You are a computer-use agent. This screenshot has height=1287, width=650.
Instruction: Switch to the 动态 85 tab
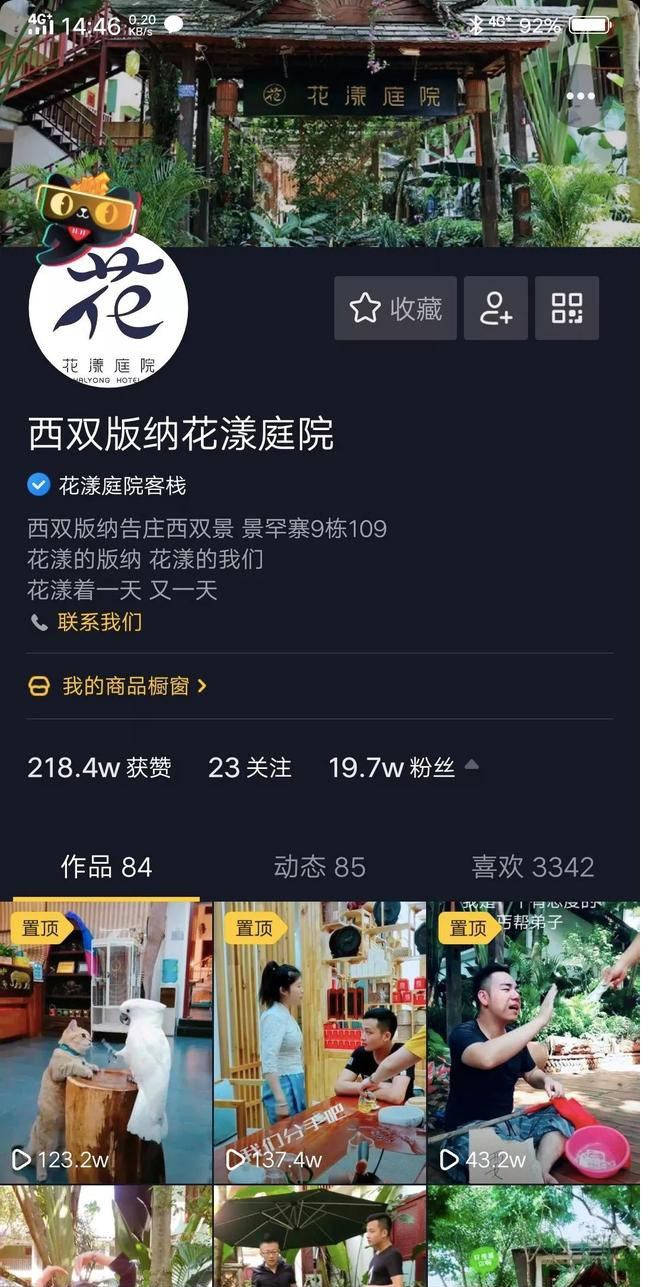(320, 867)
